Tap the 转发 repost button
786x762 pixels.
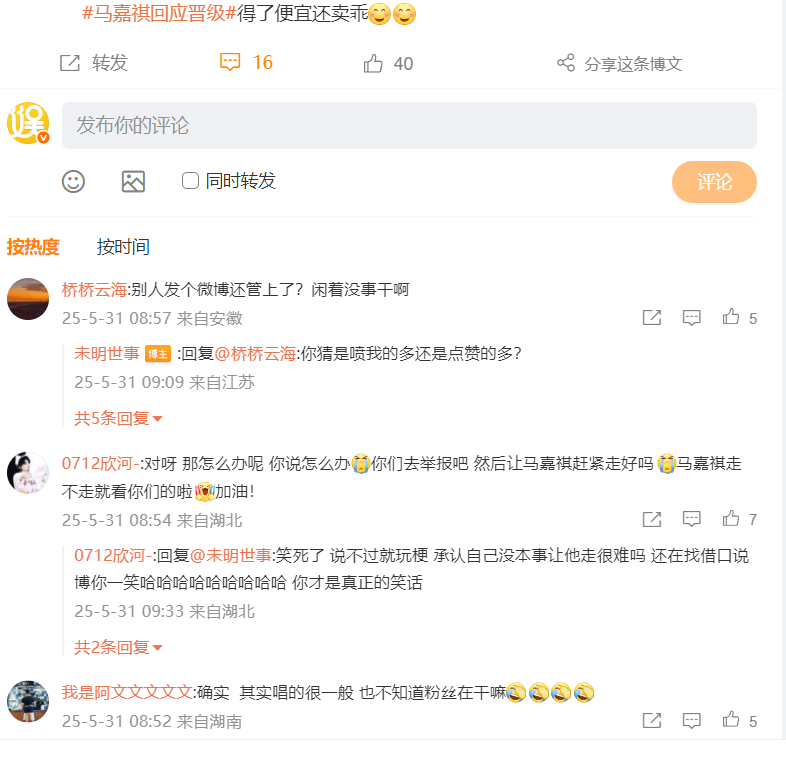(x=94, y=63)
